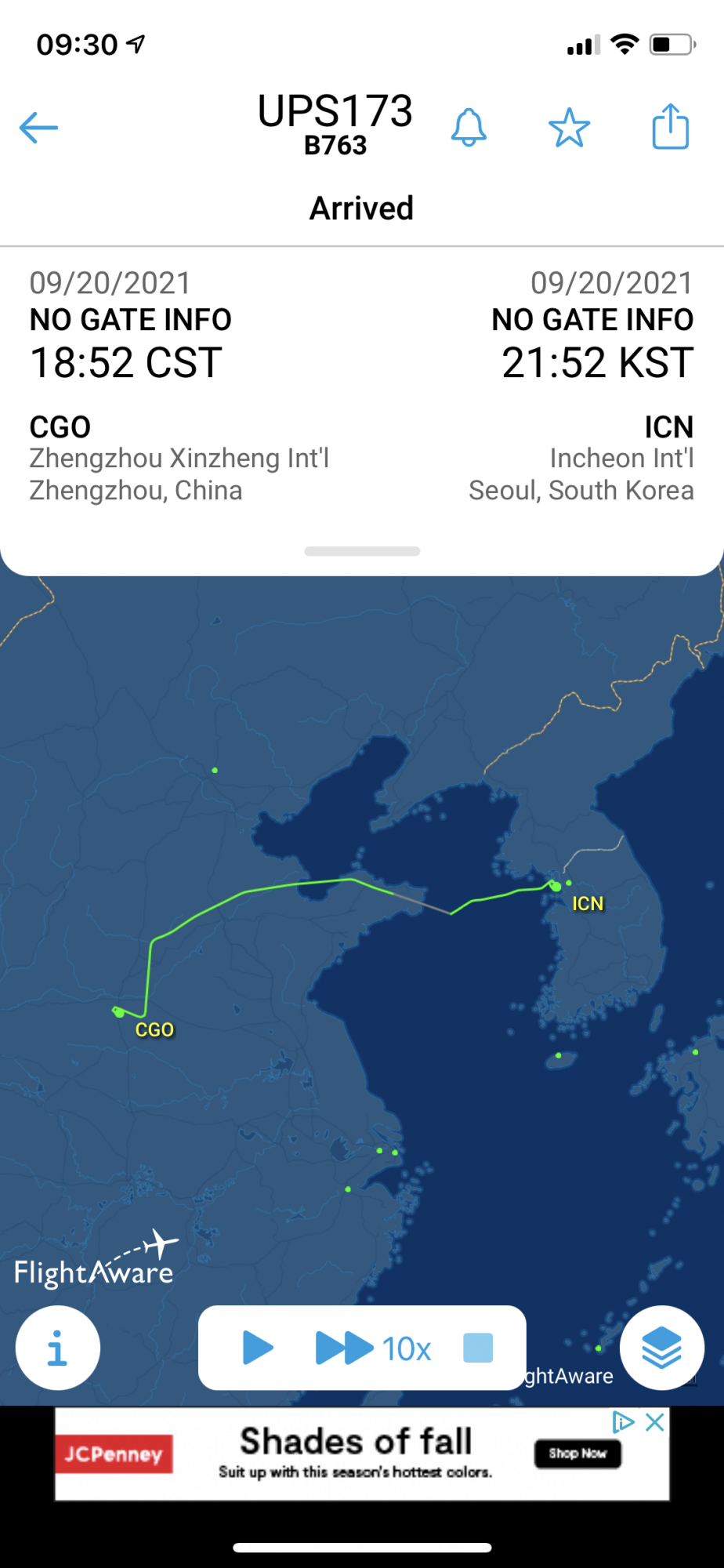Close the JCPenney ad banner

pos(655,1422)
